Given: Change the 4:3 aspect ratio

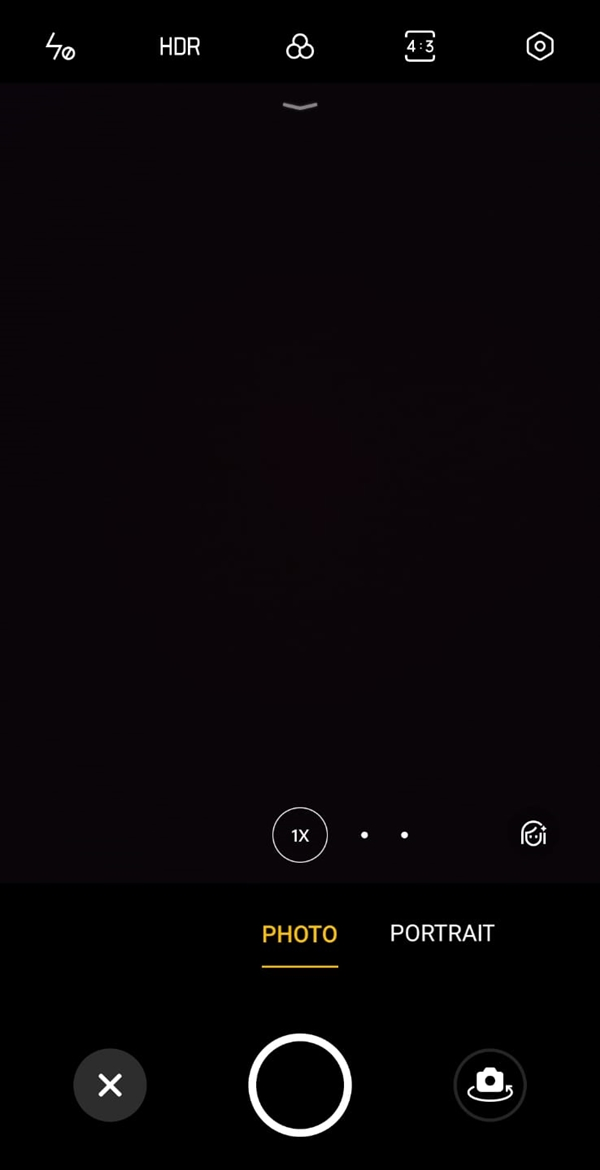Looking at the screenshot, I should point(420,47).
